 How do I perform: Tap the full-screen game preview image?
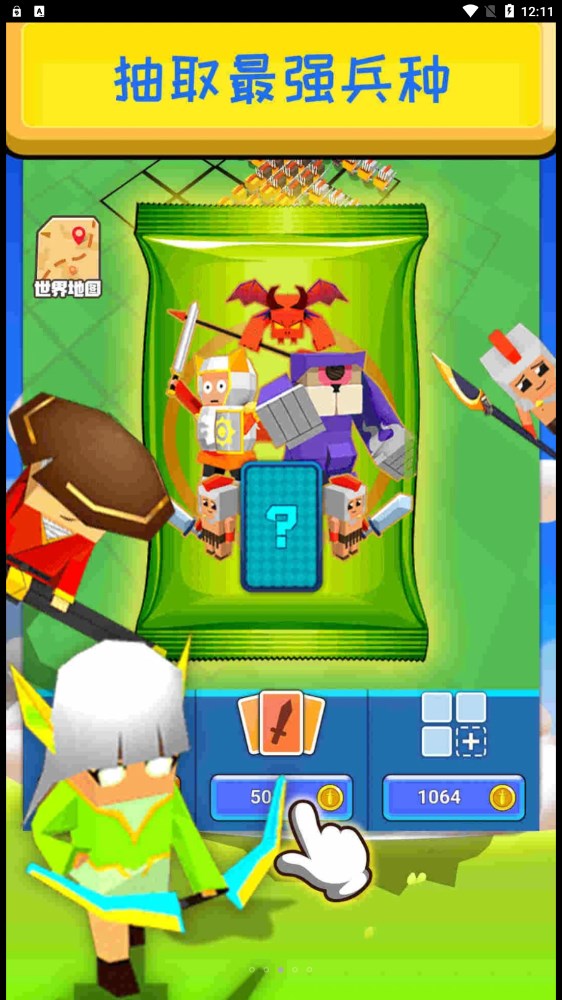281,510
